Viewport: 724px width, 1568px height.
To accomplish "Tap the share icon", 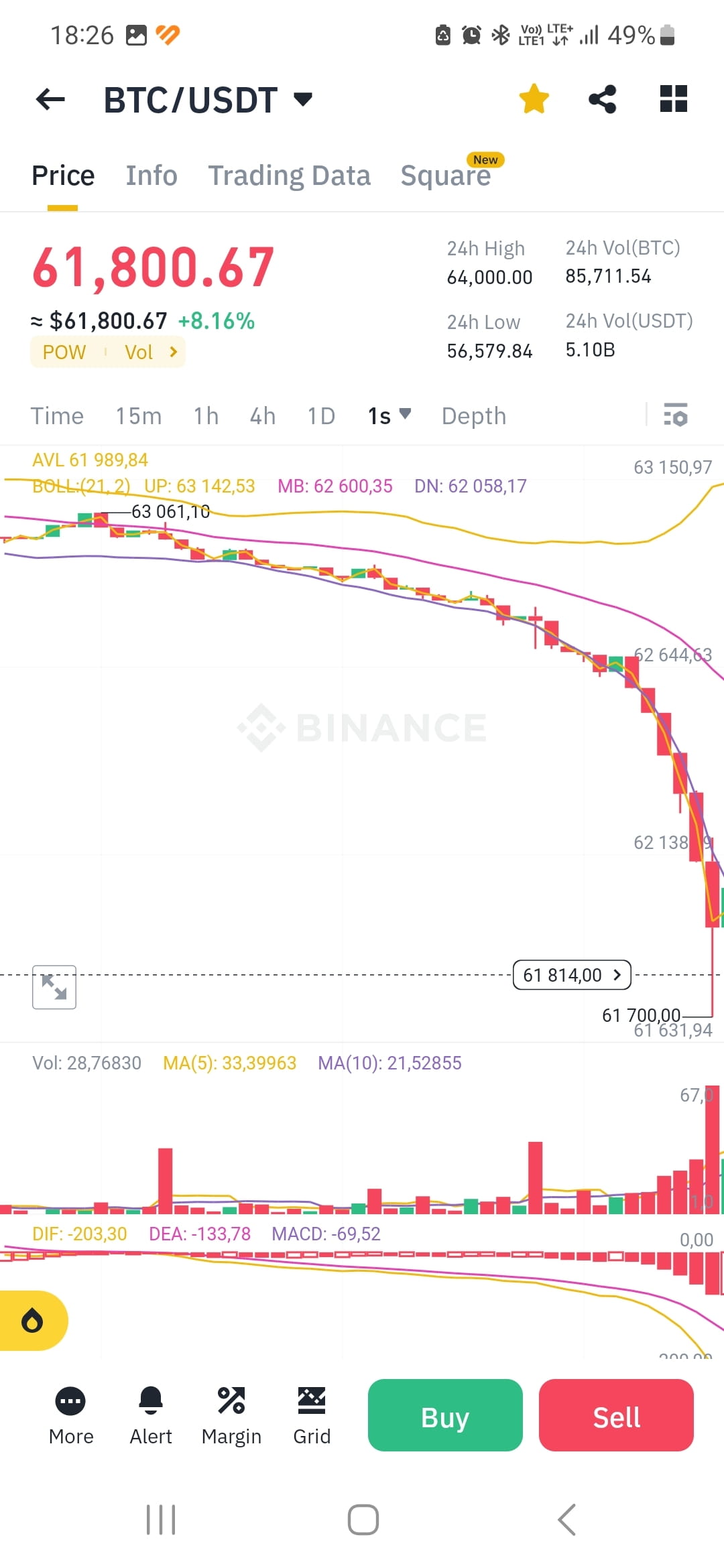I will pyautogui.click(x=603, y=99).
